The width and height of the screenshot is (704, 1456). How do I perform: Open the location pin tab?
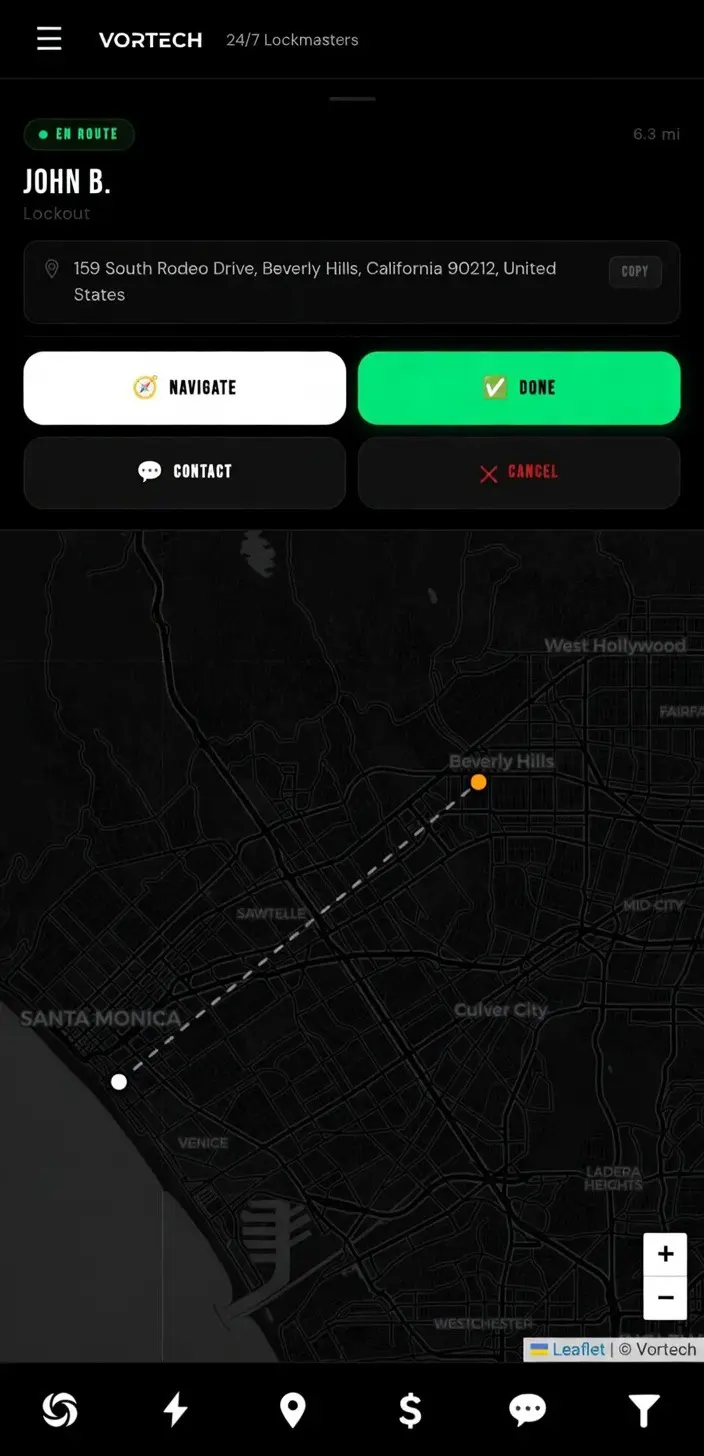click(x=292, y=1410)
